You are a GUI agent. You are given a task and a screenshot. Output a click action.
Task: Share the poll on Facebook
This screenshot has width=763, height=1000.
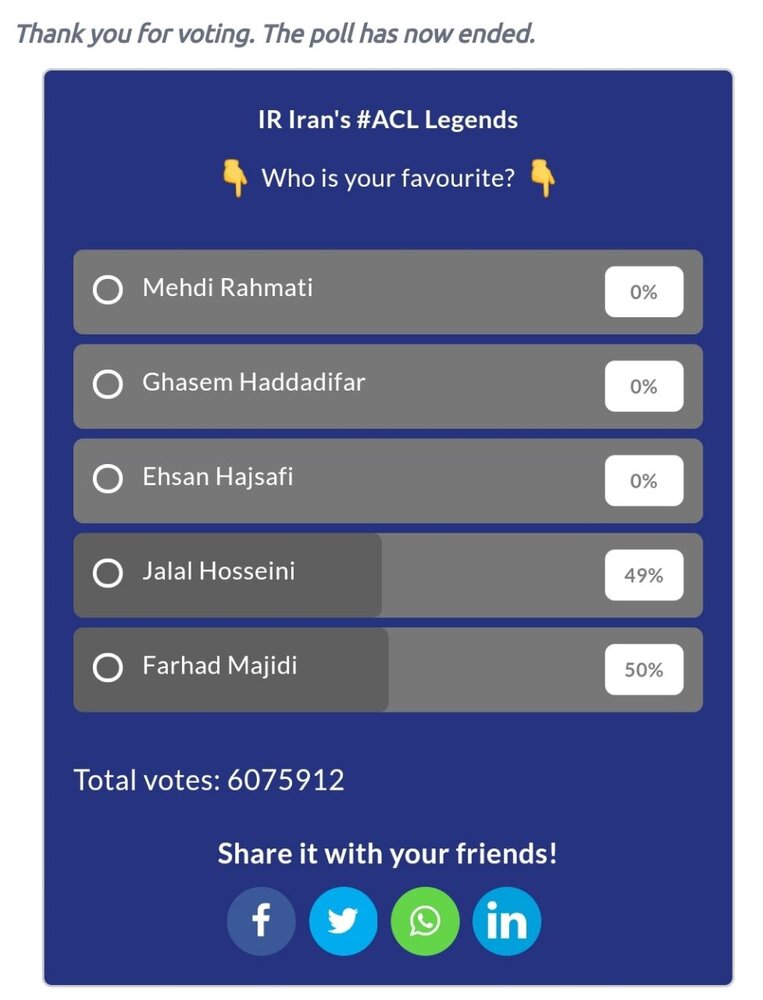point(261,921)
